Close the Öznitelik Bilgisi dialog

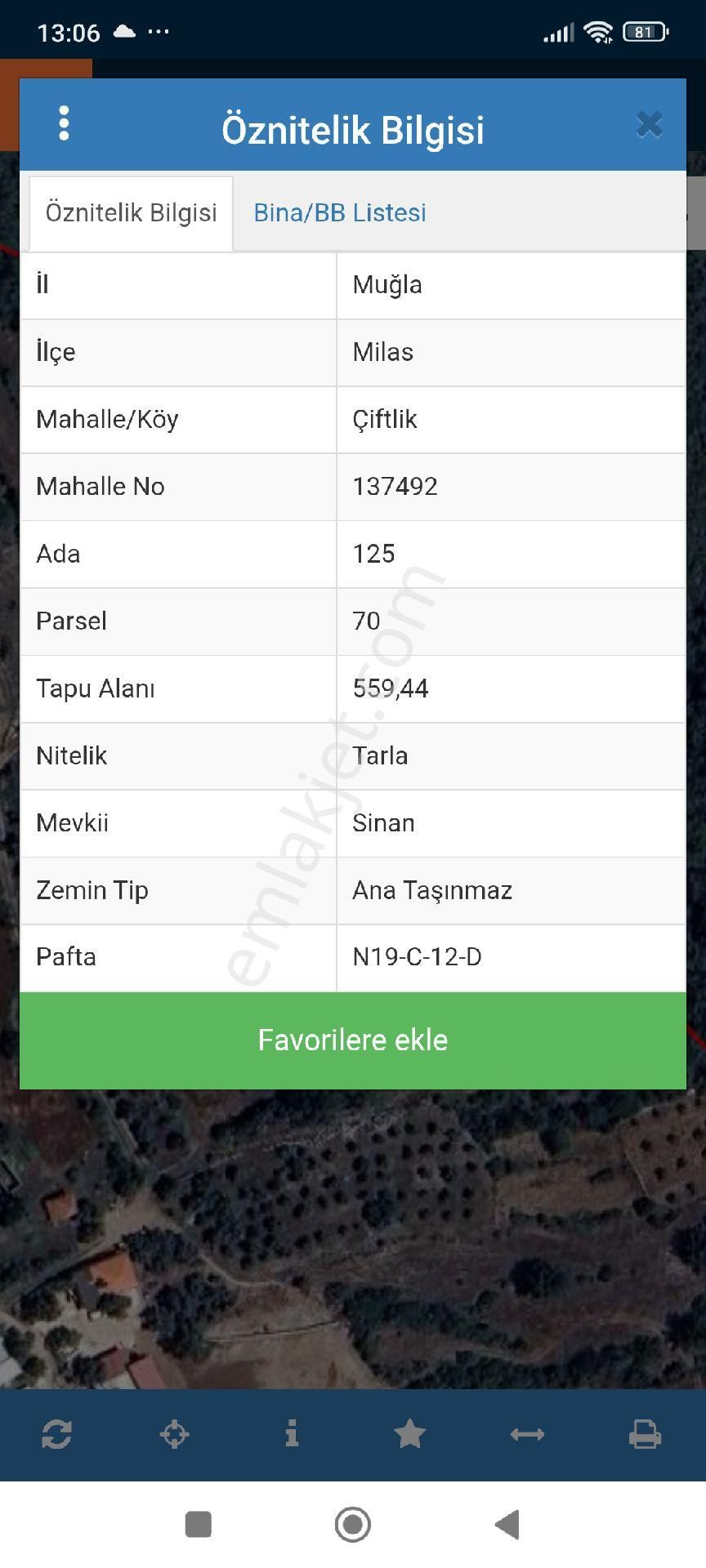pyautogui.click(x=649, y=125)
